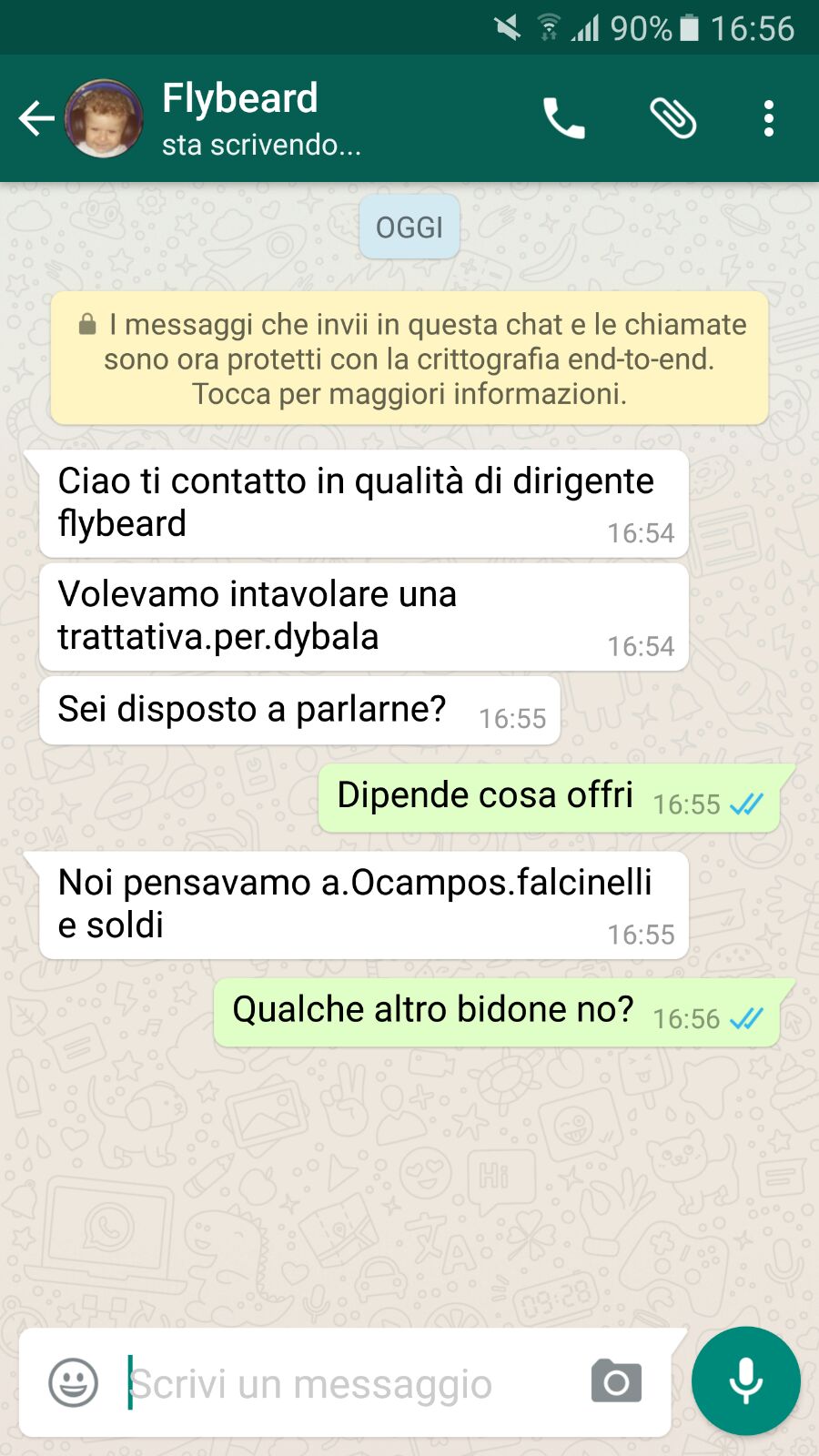Open Flybeard's profile picture

pos(104,118)
